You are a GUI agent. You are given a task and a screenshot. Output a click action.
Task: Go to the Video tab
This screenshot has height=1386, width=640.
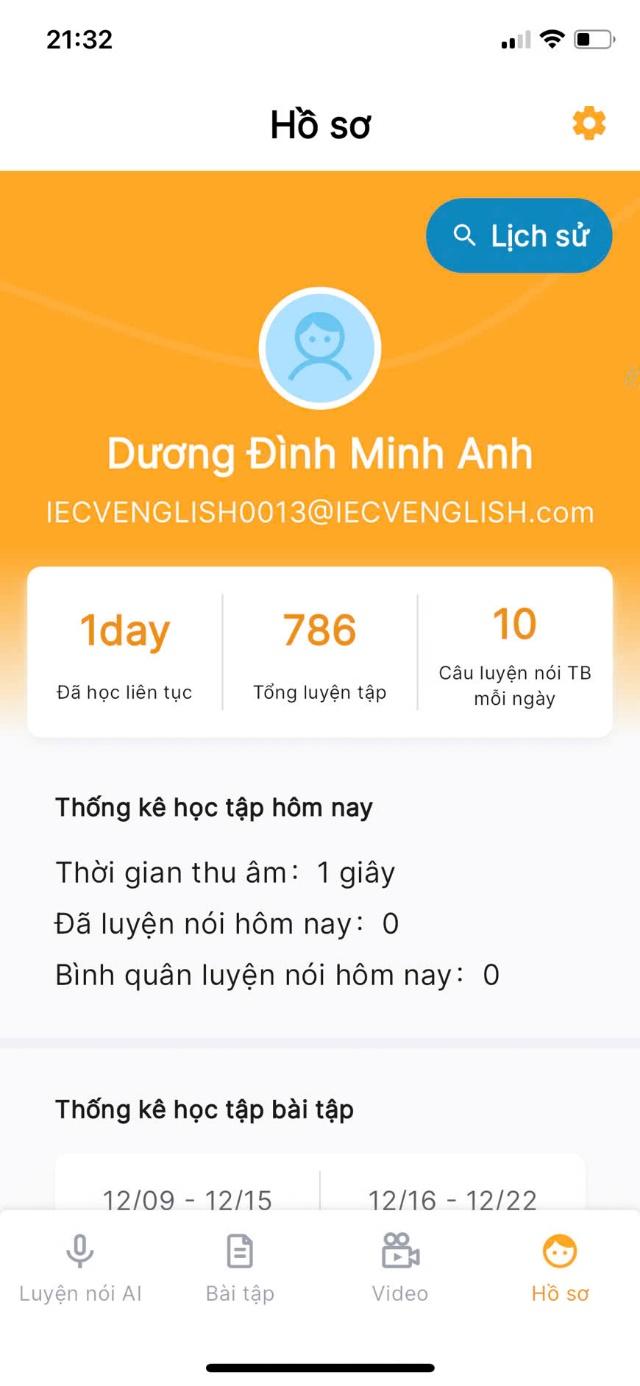click(x=400, y=1267)
